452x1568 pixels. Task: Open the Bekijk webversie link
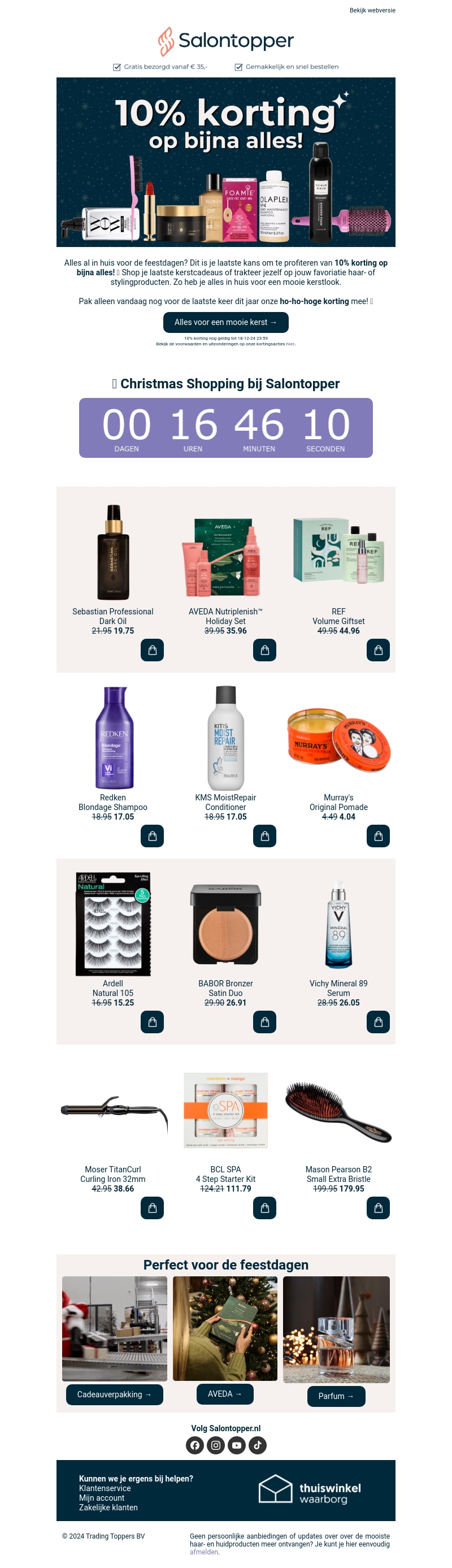point(372,10)
